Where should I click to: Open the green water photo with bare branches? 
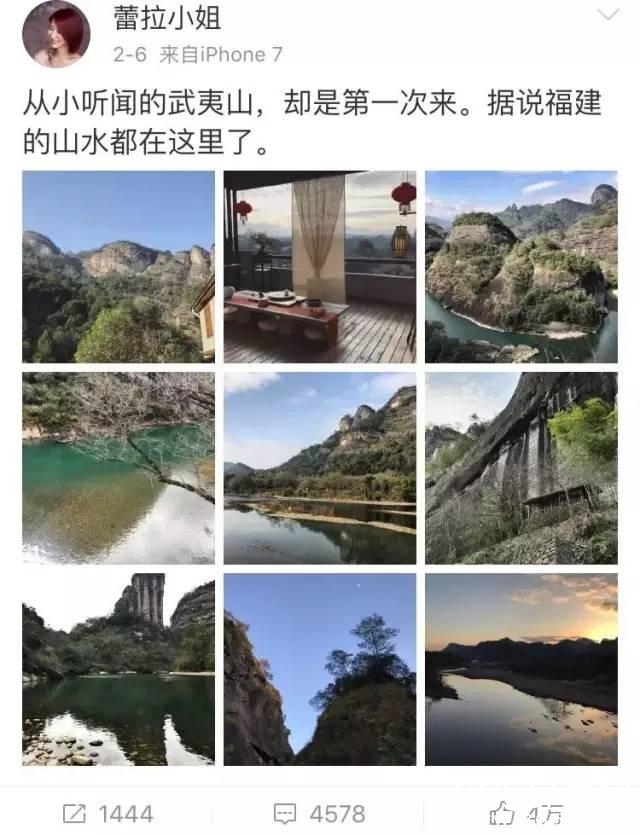[x=119, y=468]
